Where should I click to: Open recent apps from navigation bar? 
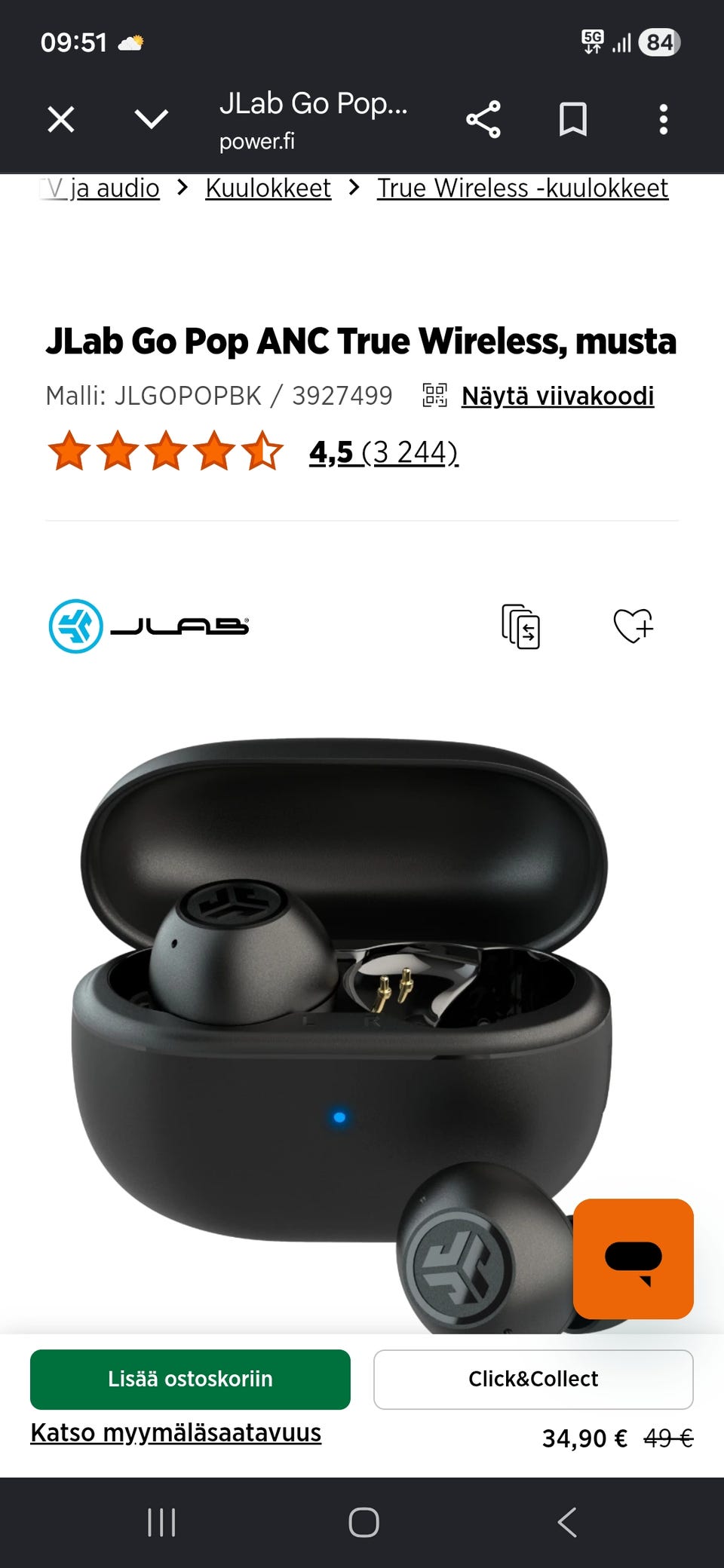161,1522
